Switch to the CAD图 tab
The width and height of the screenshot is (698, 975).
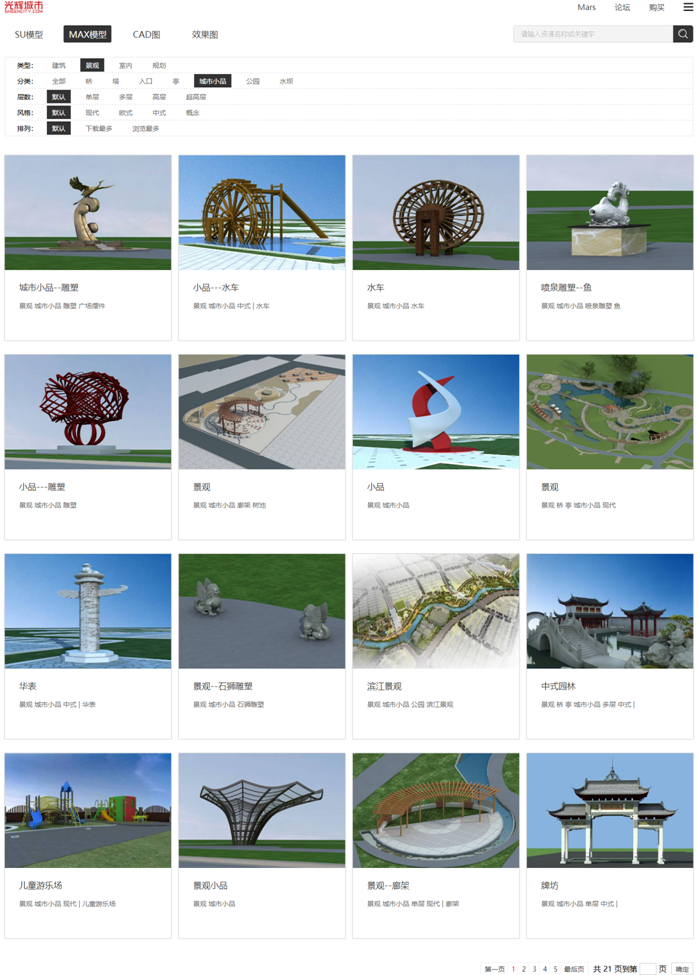146,34
